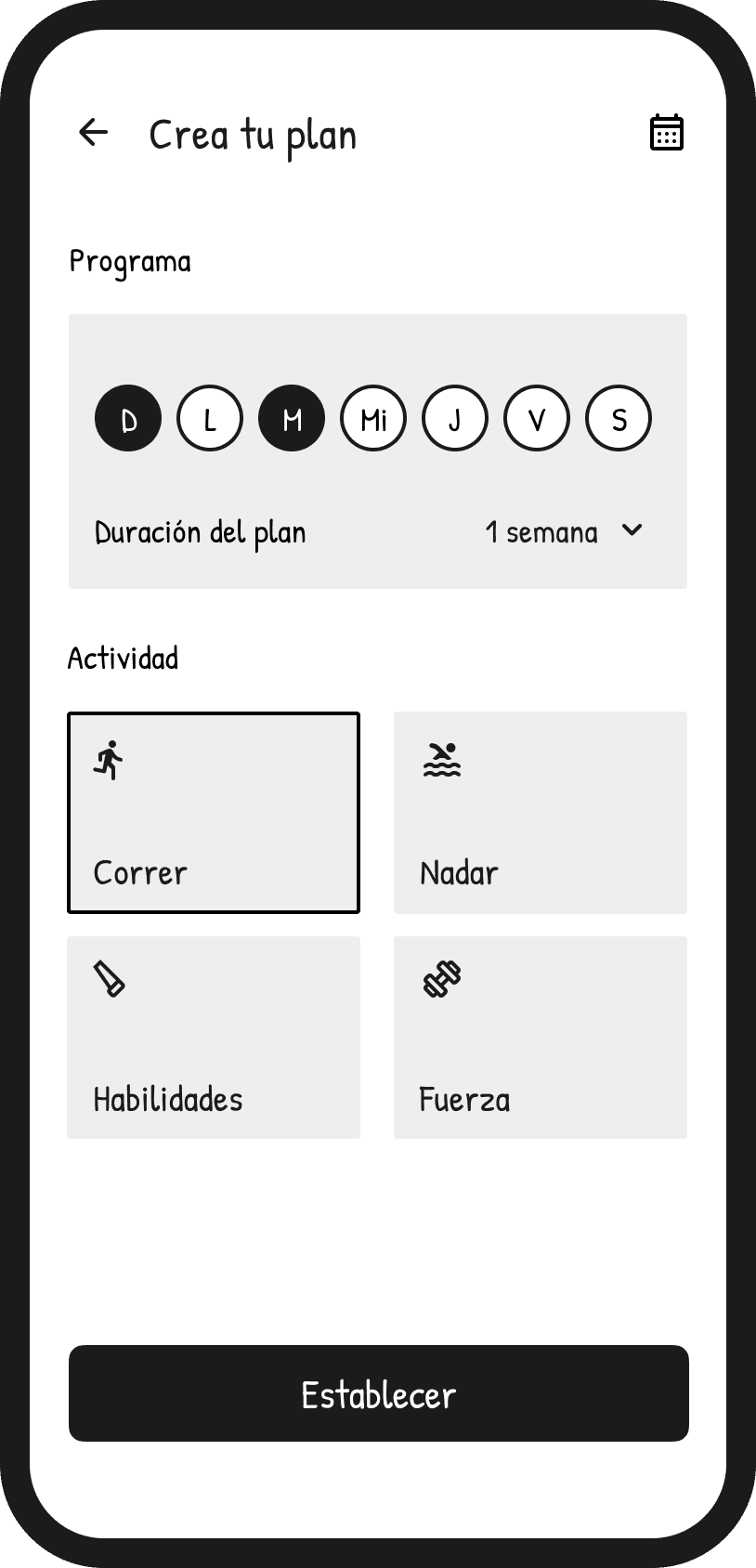This screenshot has width=756, height=1568.
Task: Go back with the arrow icon
Action: (x=93, y=133)
